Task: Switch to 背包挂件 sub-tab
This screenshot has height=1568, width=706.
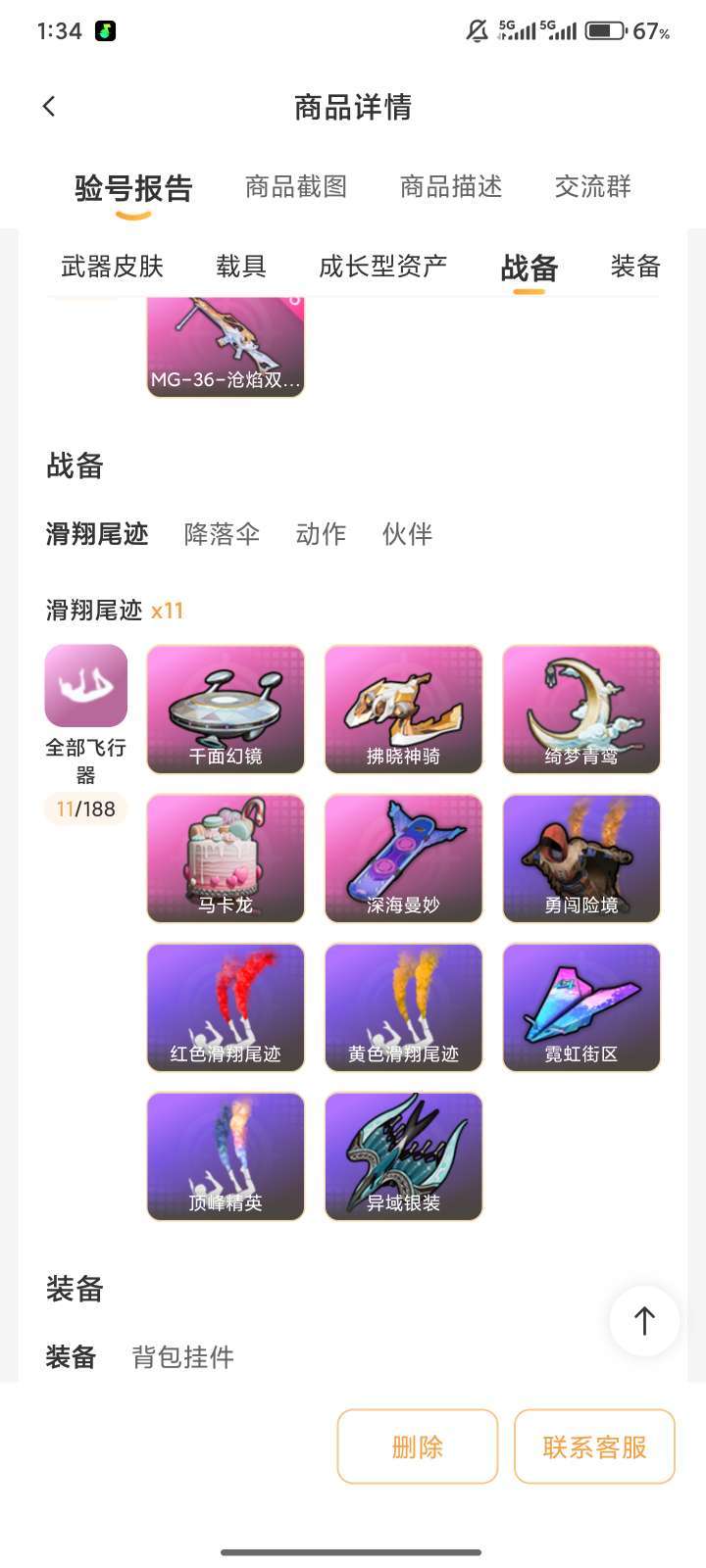Action: pos(182,1357)
